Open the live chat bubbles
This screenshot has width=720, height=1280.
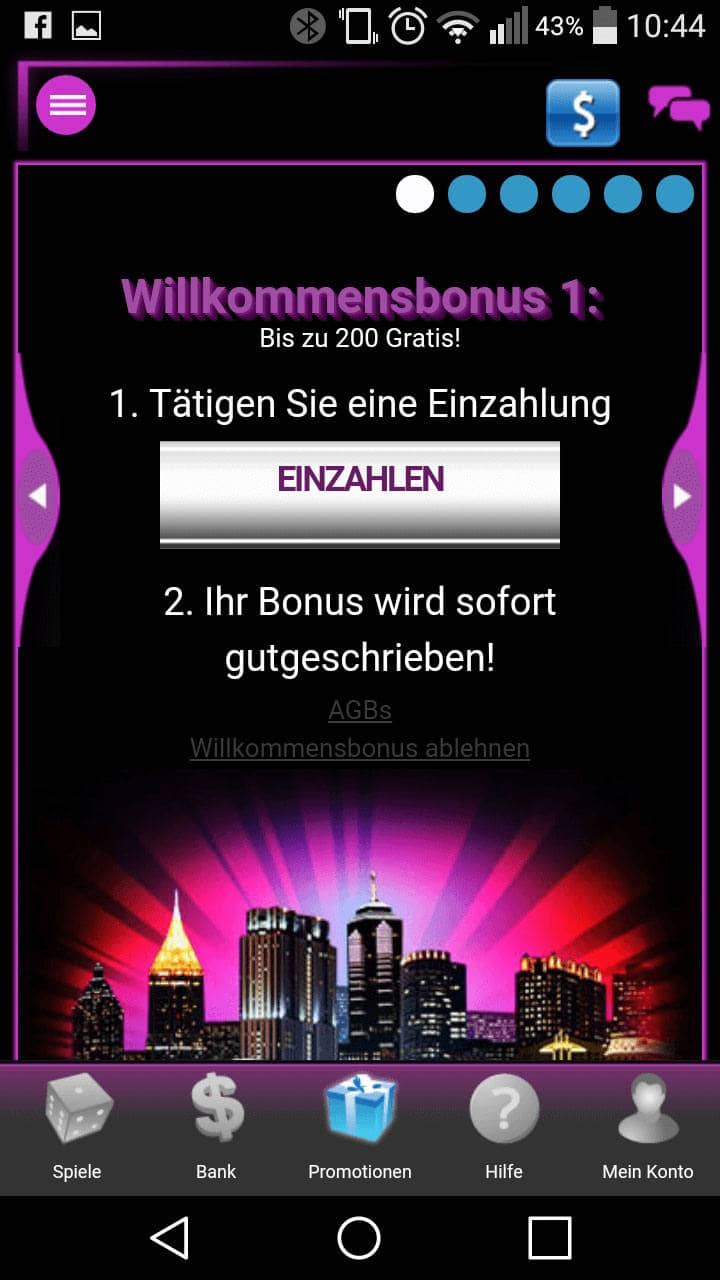679,107
